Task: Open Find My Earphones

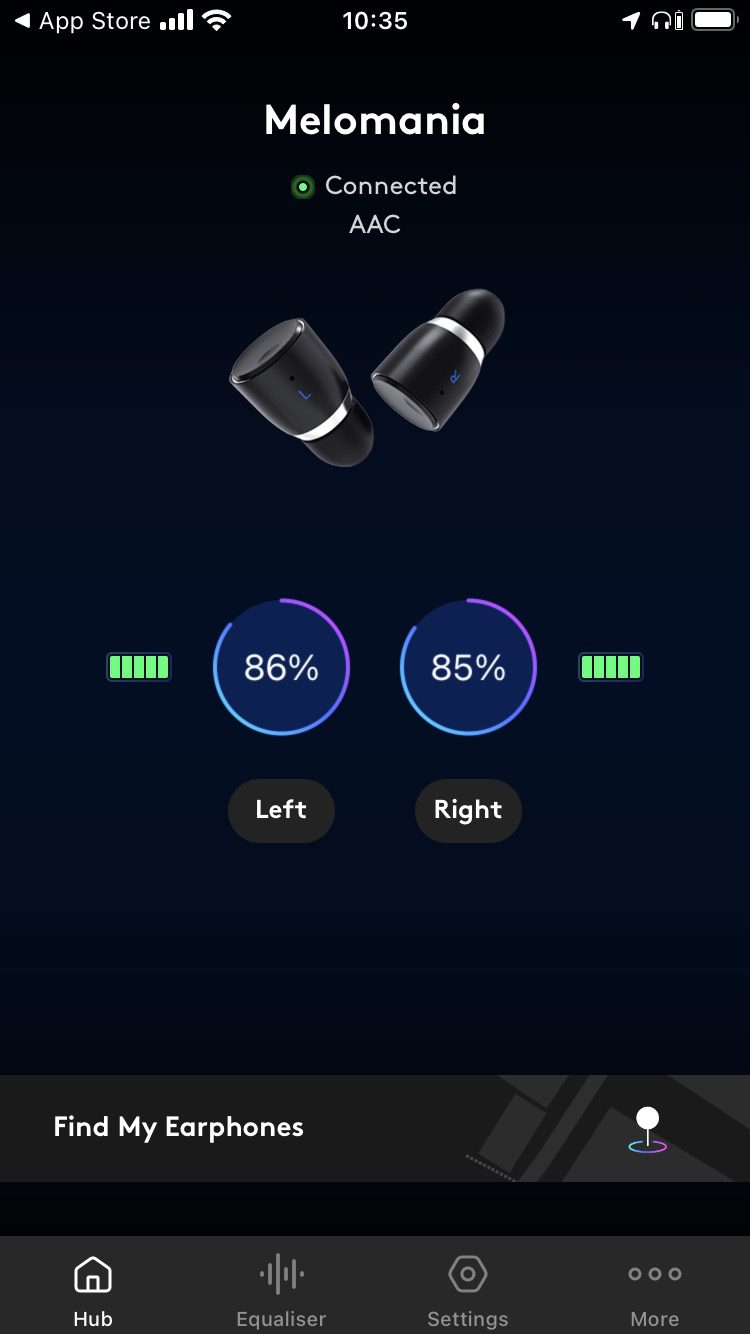Action: (374, 1128)
